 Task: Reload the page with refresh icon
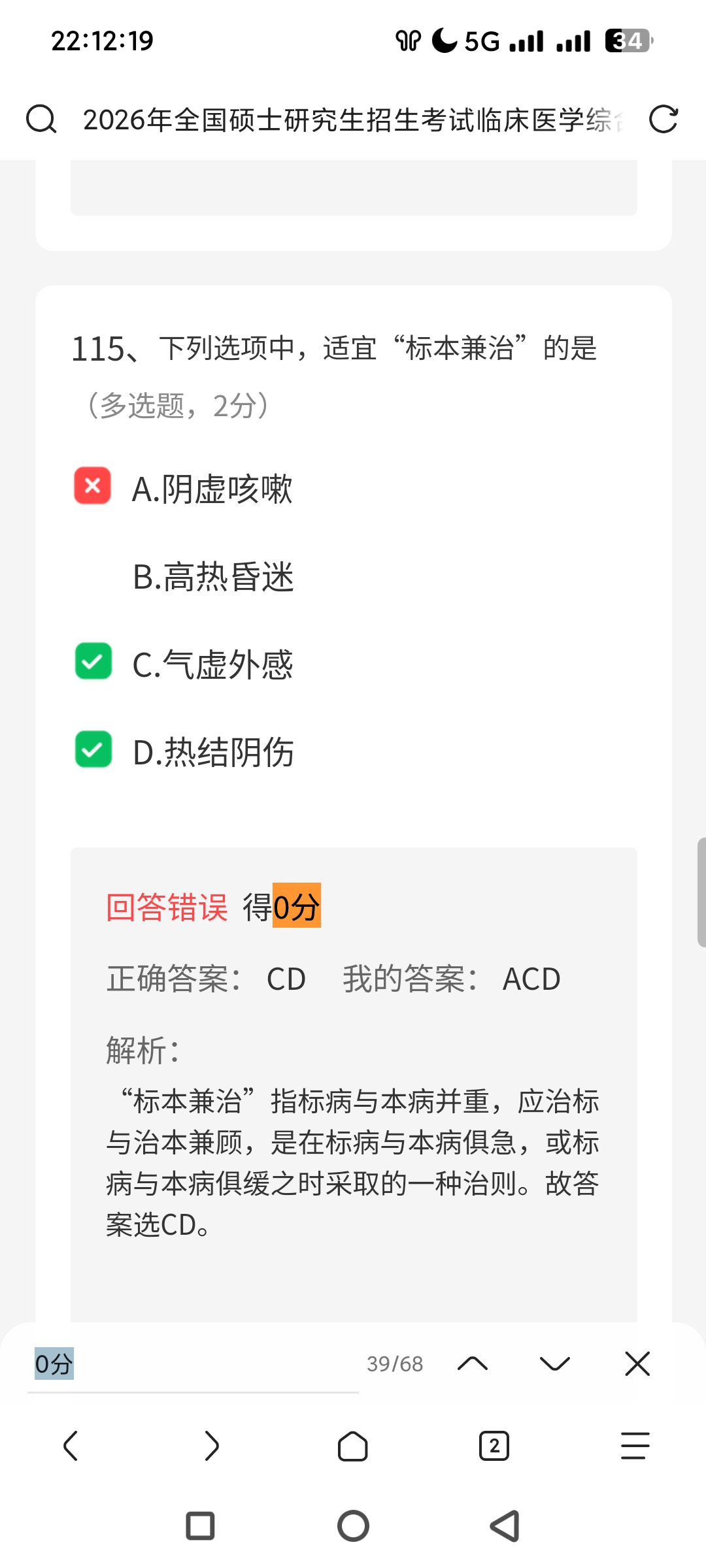(x=663, y=120)
